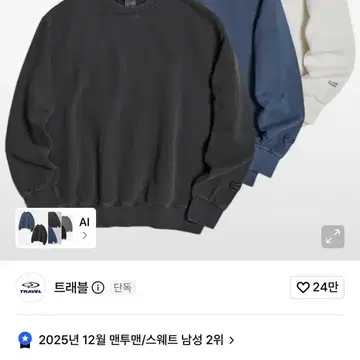Open the AI similar items thumbnail
Viewport: 360px width, 360px height.
(x=56, y=228)
